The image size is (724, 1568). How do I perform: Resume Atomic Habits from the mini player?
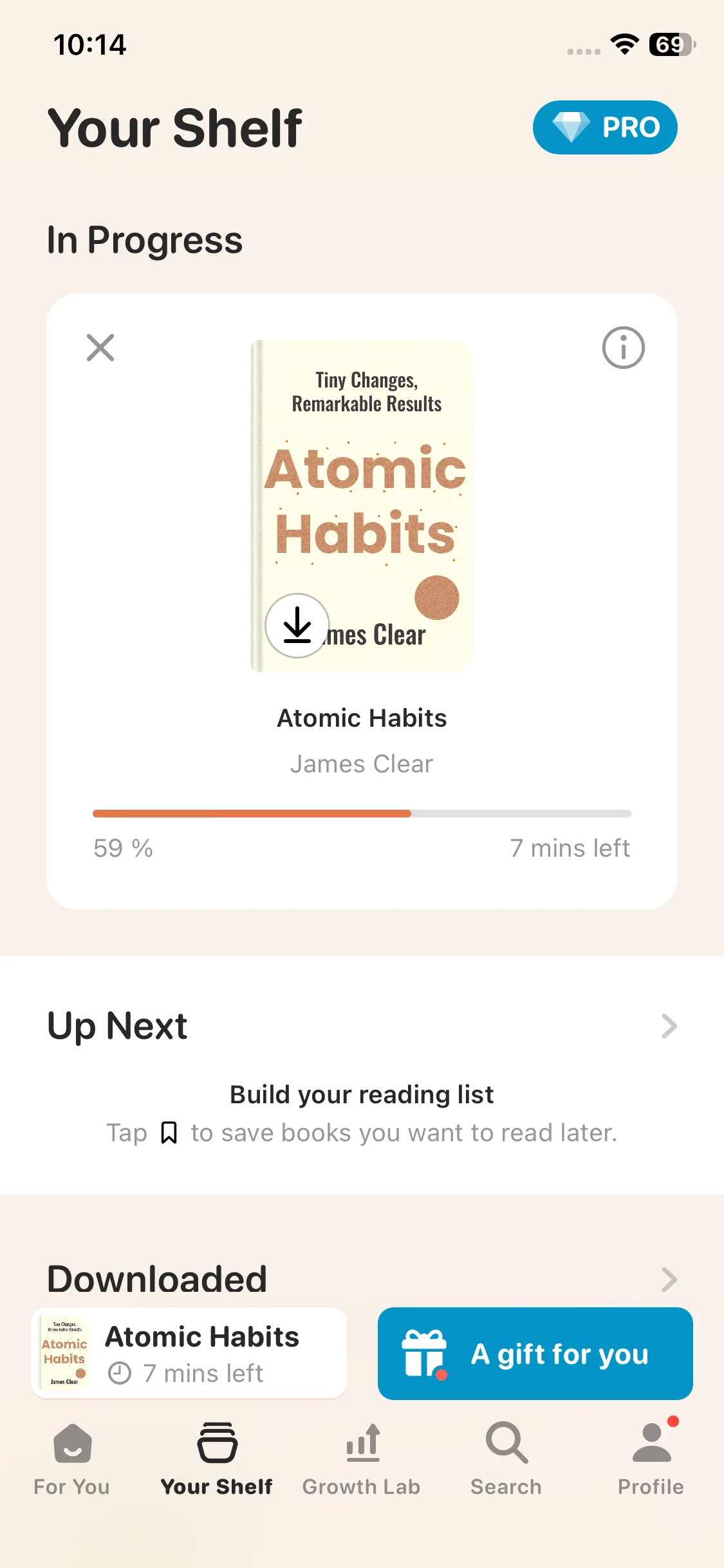coord(189,1353)
